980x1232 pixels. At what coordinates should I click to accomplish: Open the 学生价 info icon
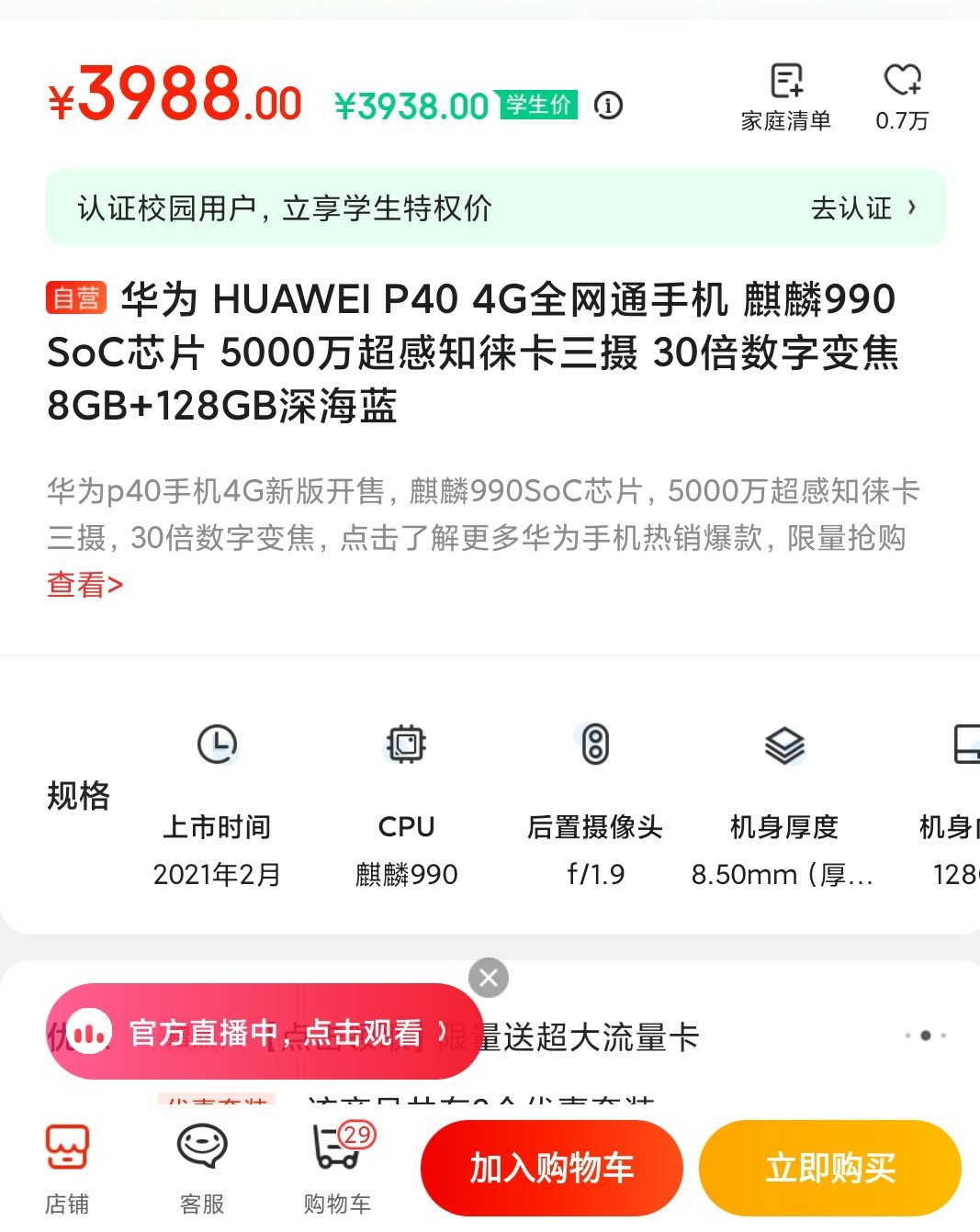click(x=608, y=106)
